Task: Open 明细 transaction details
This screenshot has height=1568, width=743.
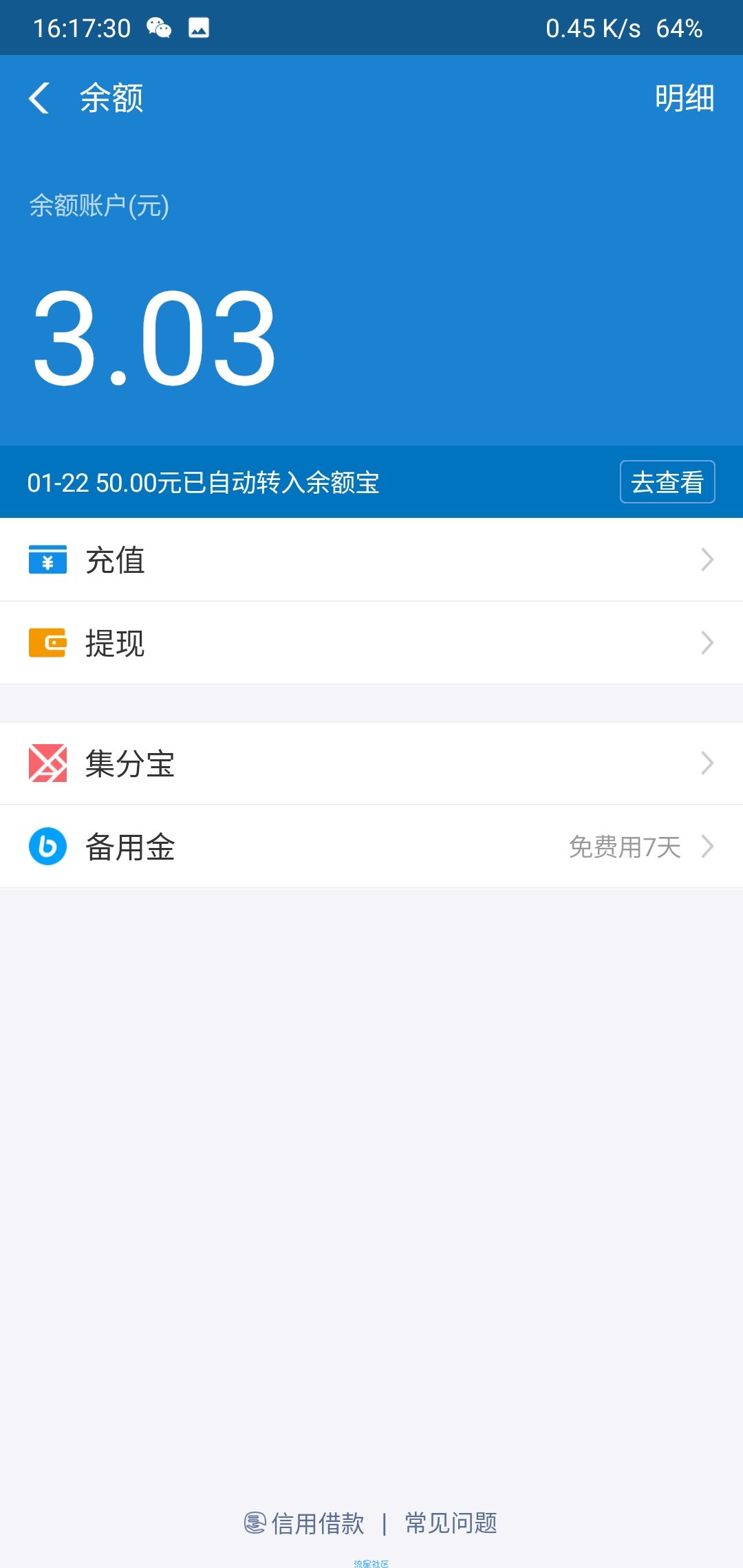Action: [x=684, y=98]
